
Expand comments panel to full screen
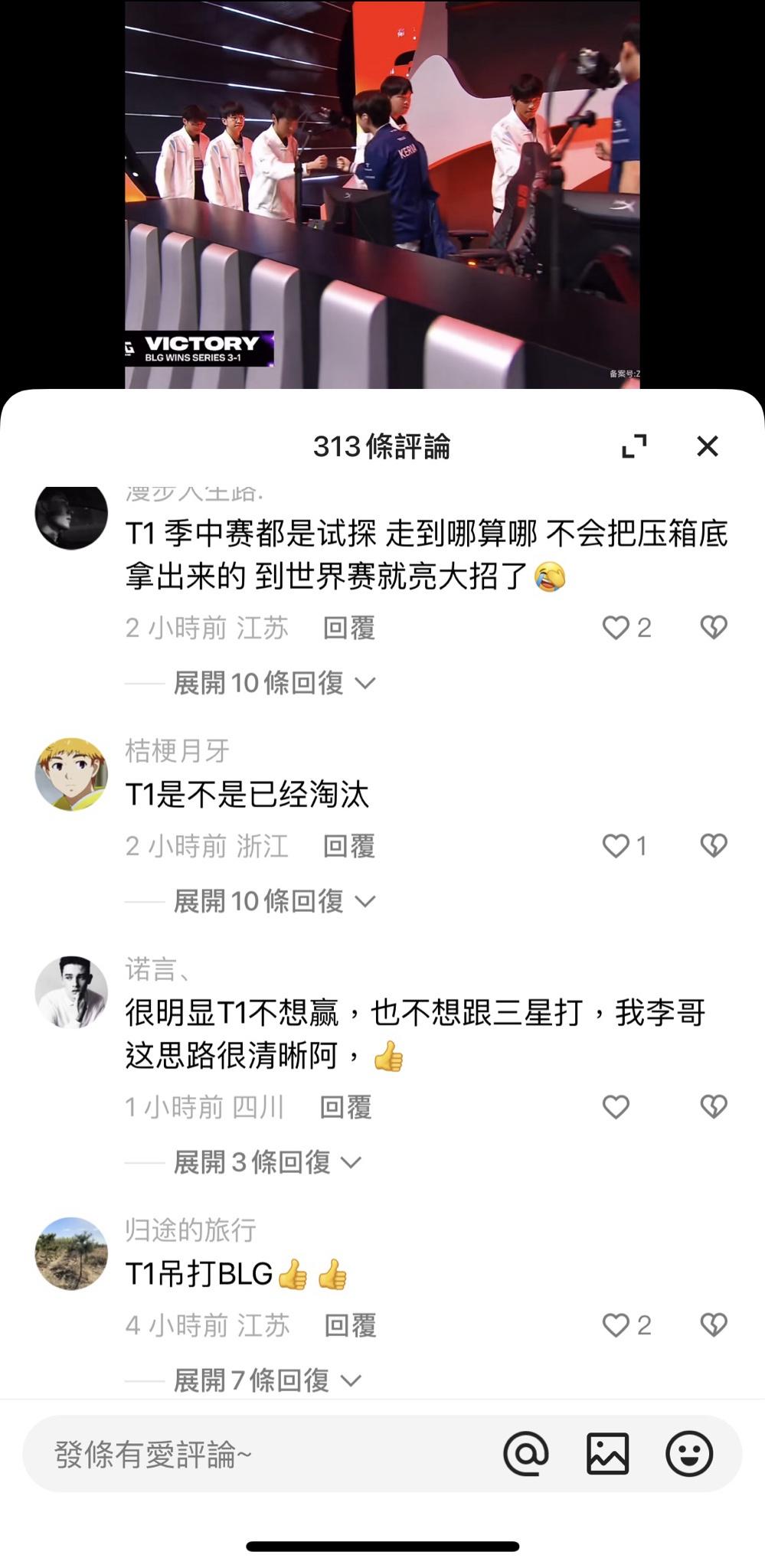pos(634,446)
